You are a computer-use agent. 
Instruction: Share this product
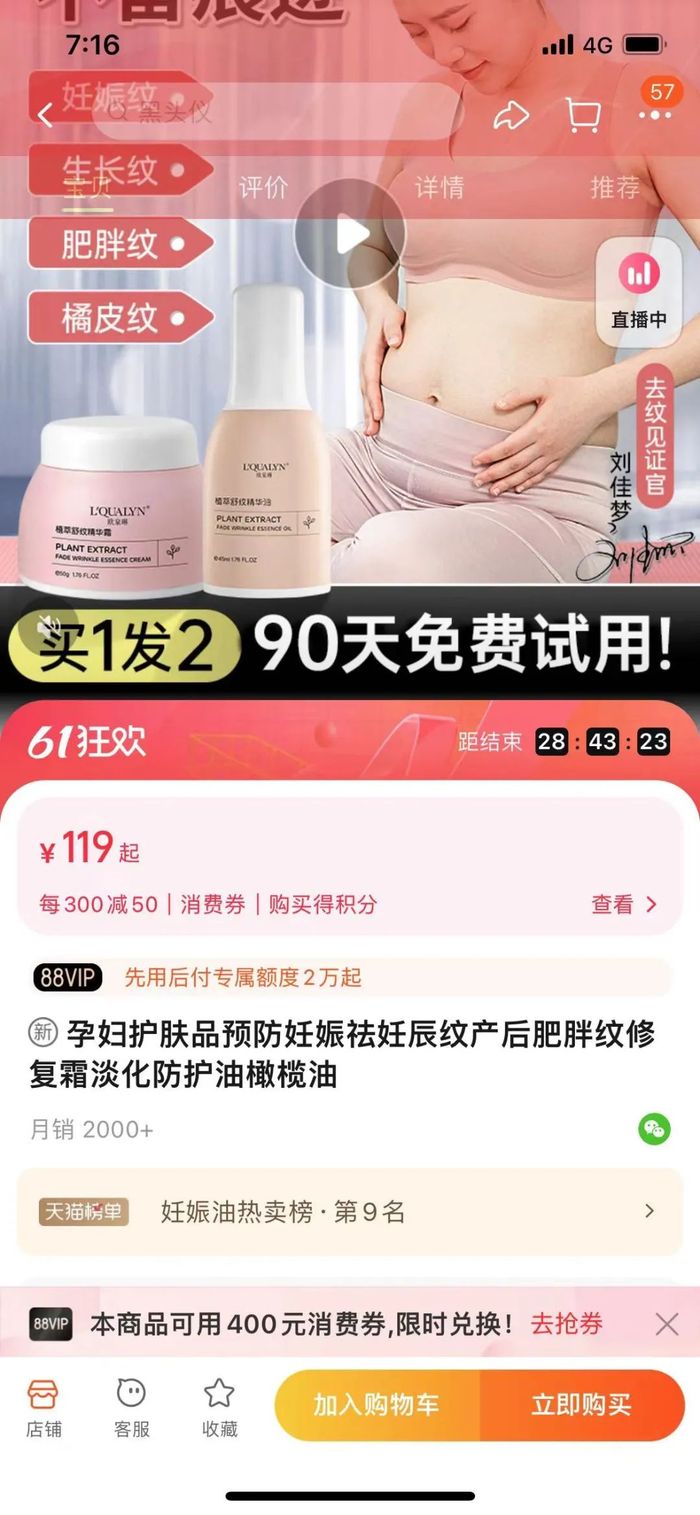tap(510, 115)
